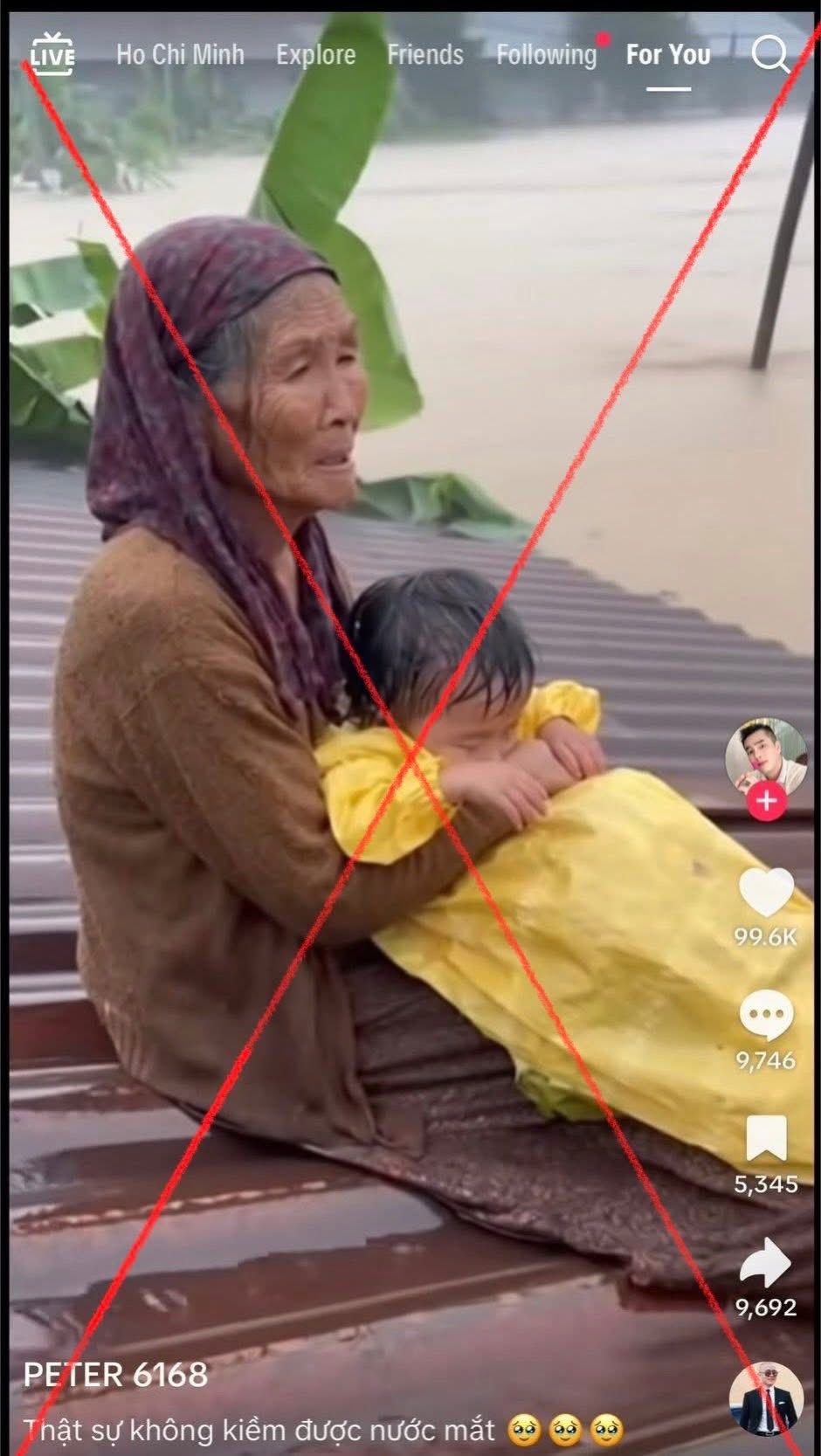Tap the sound disc avatar
Screen dimensions: 821x1456
click(x=766, y=1399)
